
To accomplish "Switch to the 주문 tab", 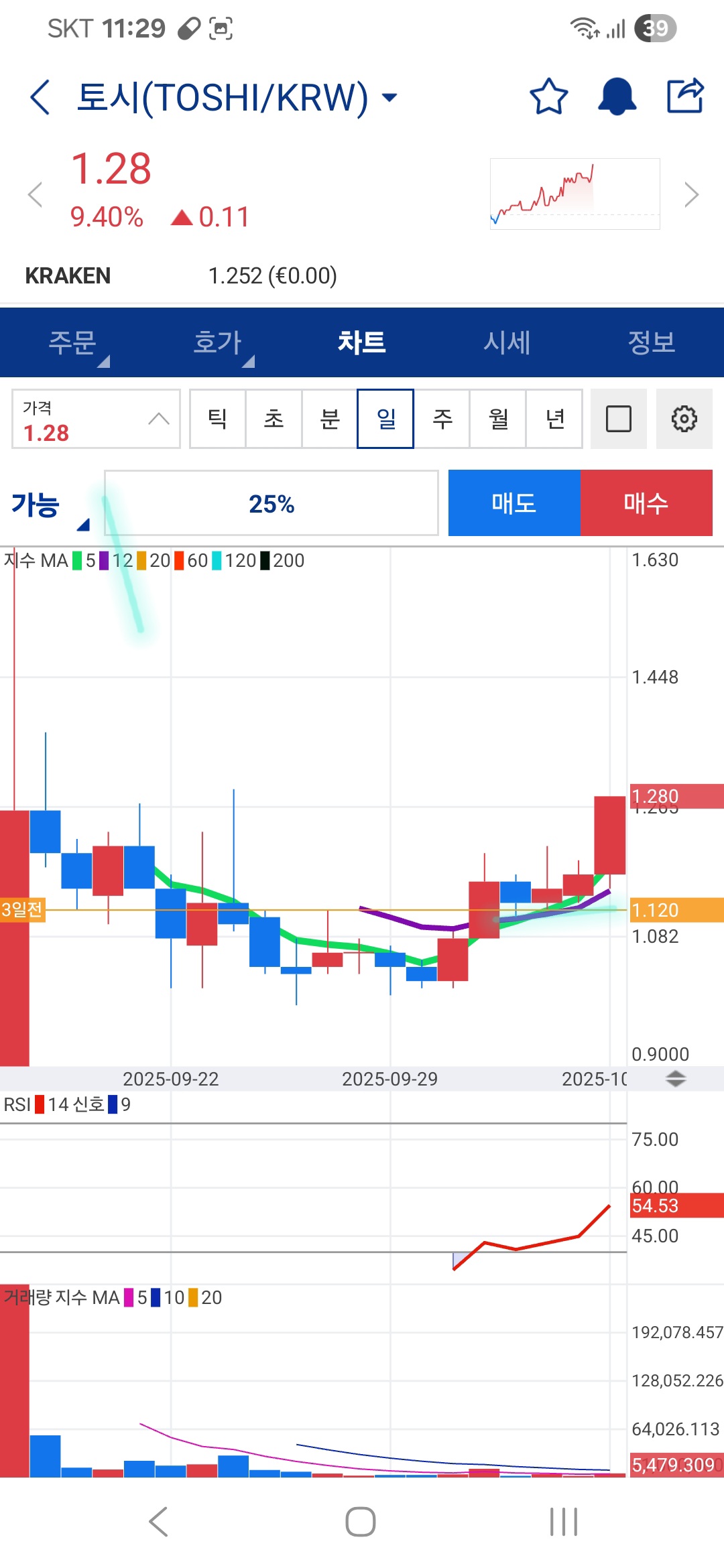I will coord(72,342).
